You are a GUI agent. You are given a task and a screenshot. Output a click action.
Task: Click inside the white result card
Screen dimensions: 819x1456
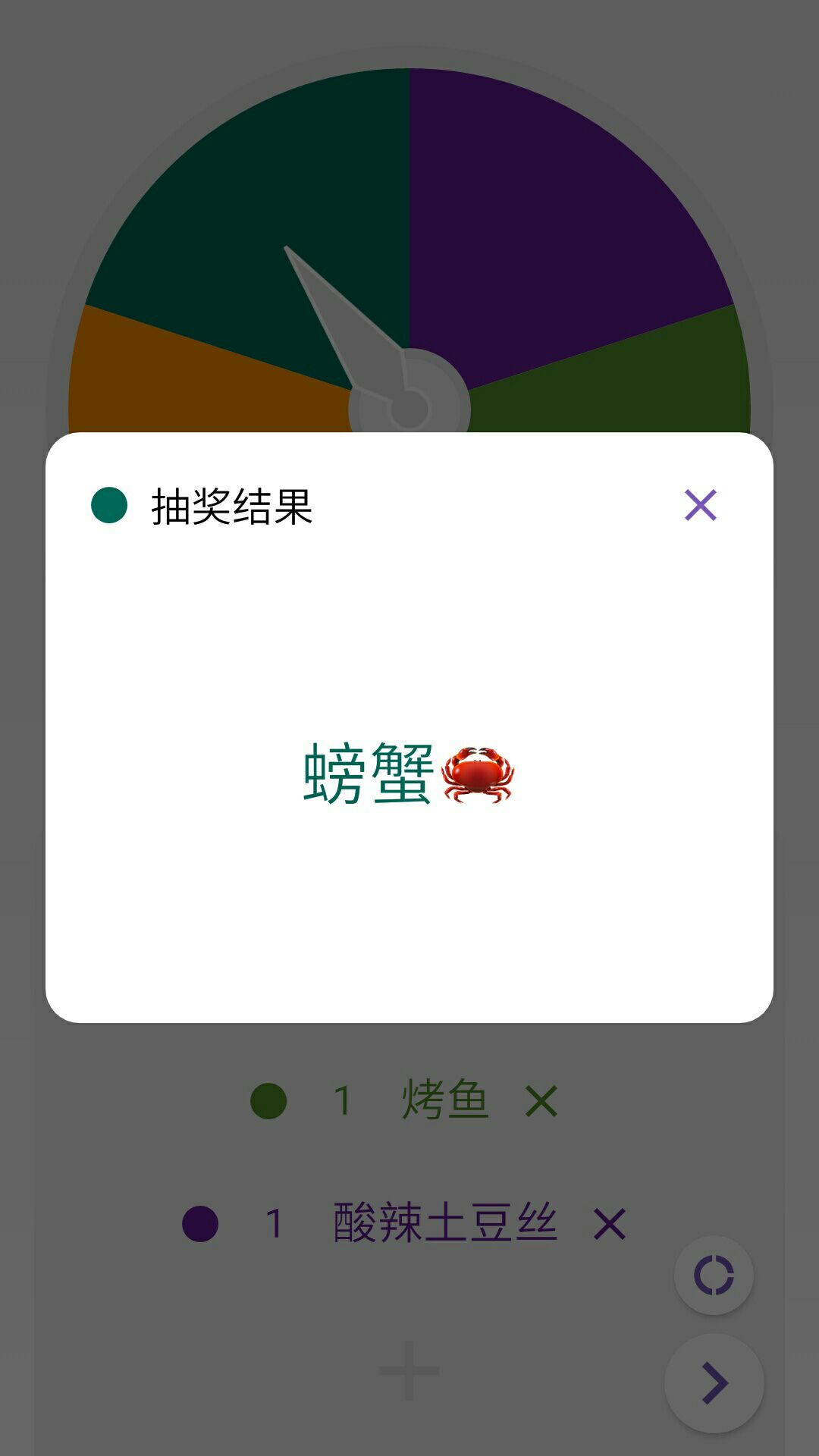click(409, 910)
